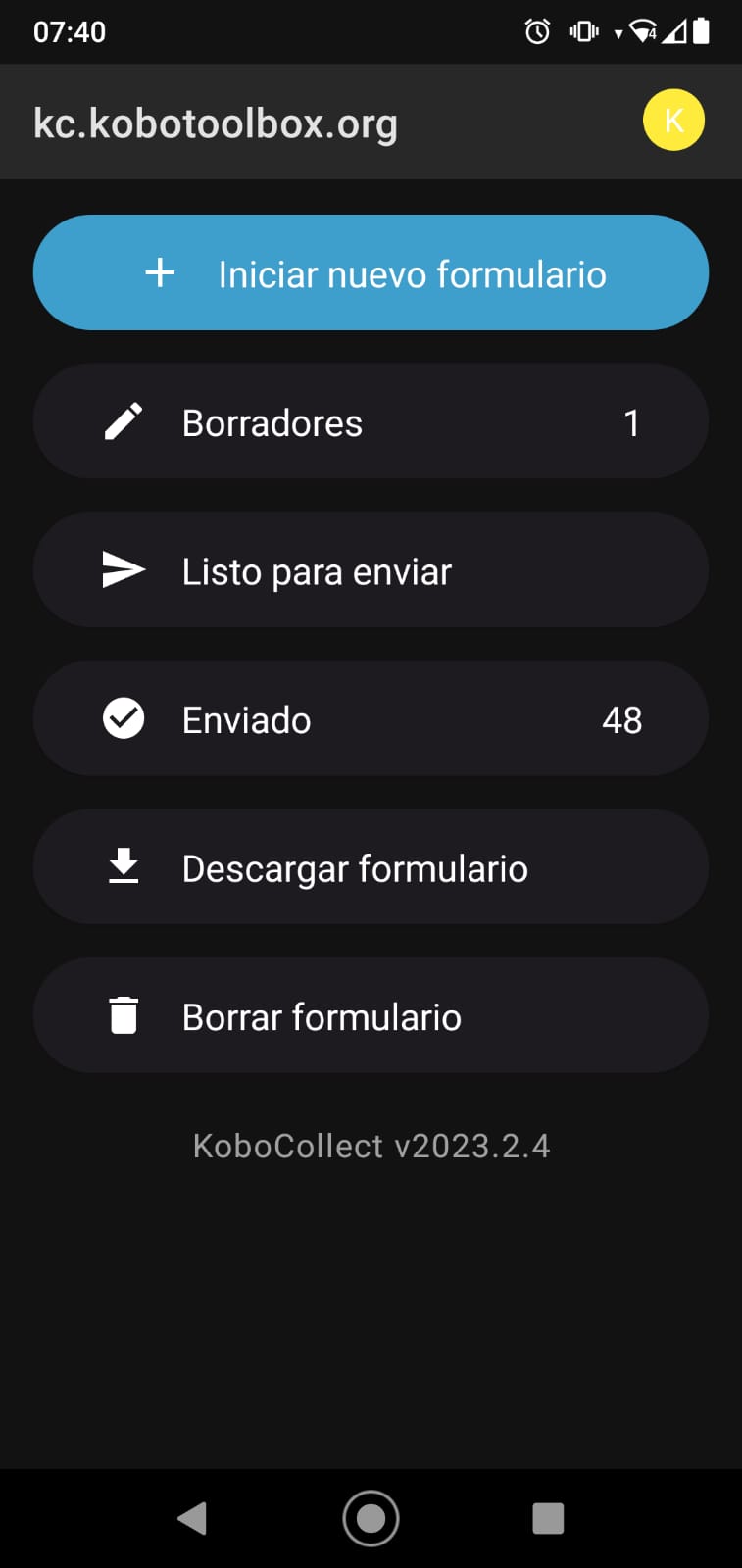The height and width of the screenshot is (1568, 742).
Task: Click the alarm clock icon in status bar
Action: (x=537, y=32)
